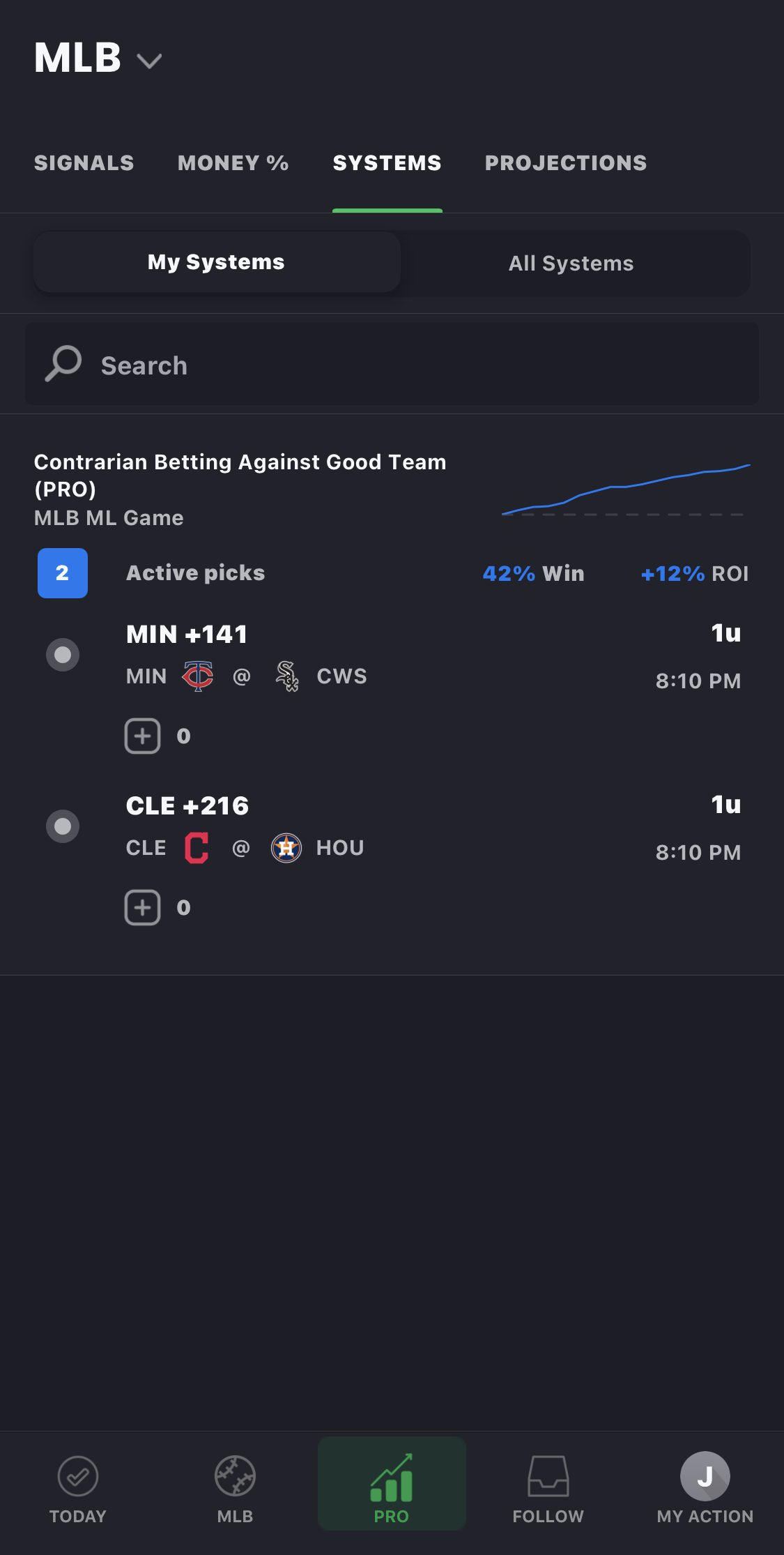The image size is (784, 1555).
Task: Switch to the Money % tab
Action: [x=233, y=163]
